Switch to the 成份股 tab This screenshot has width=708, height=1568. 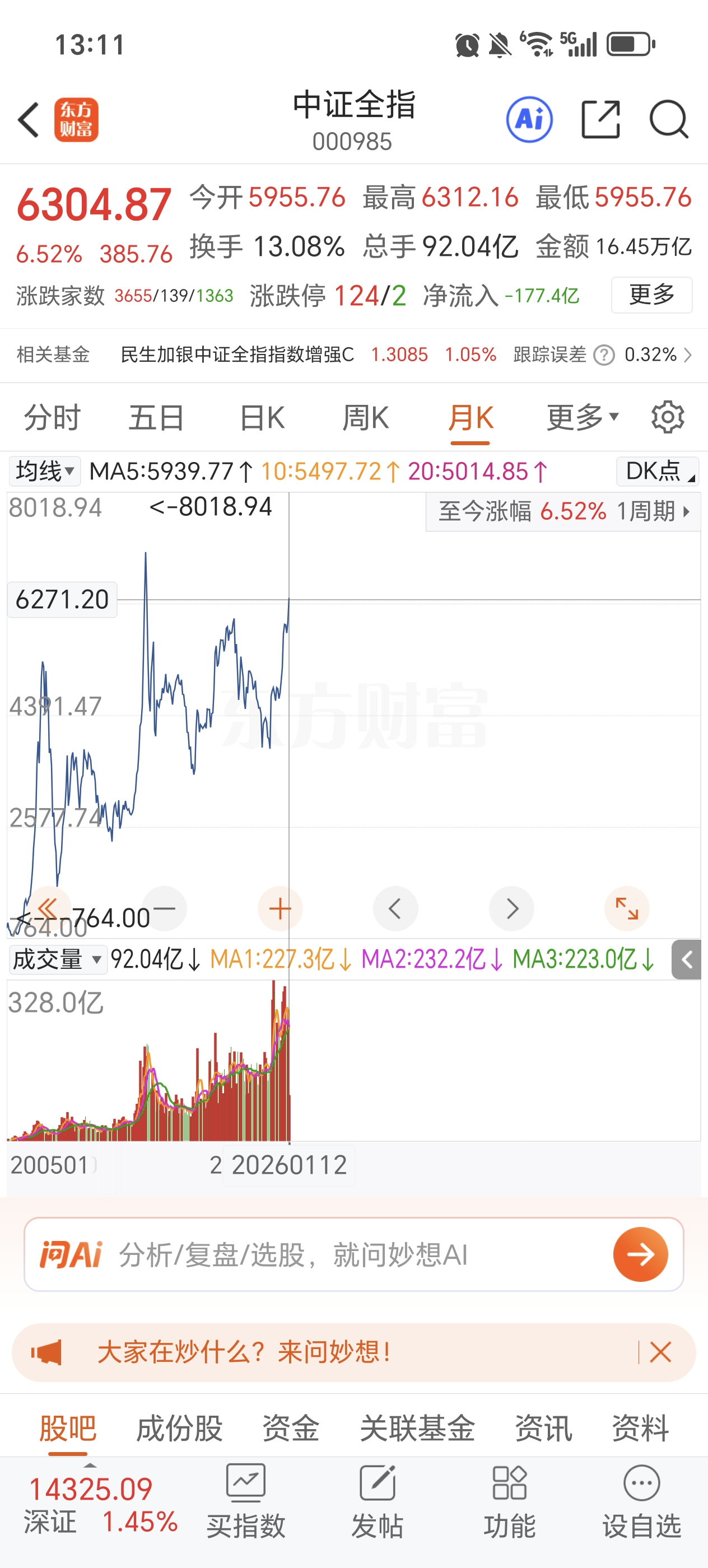pyautogui.click(x=179, y=1428)
